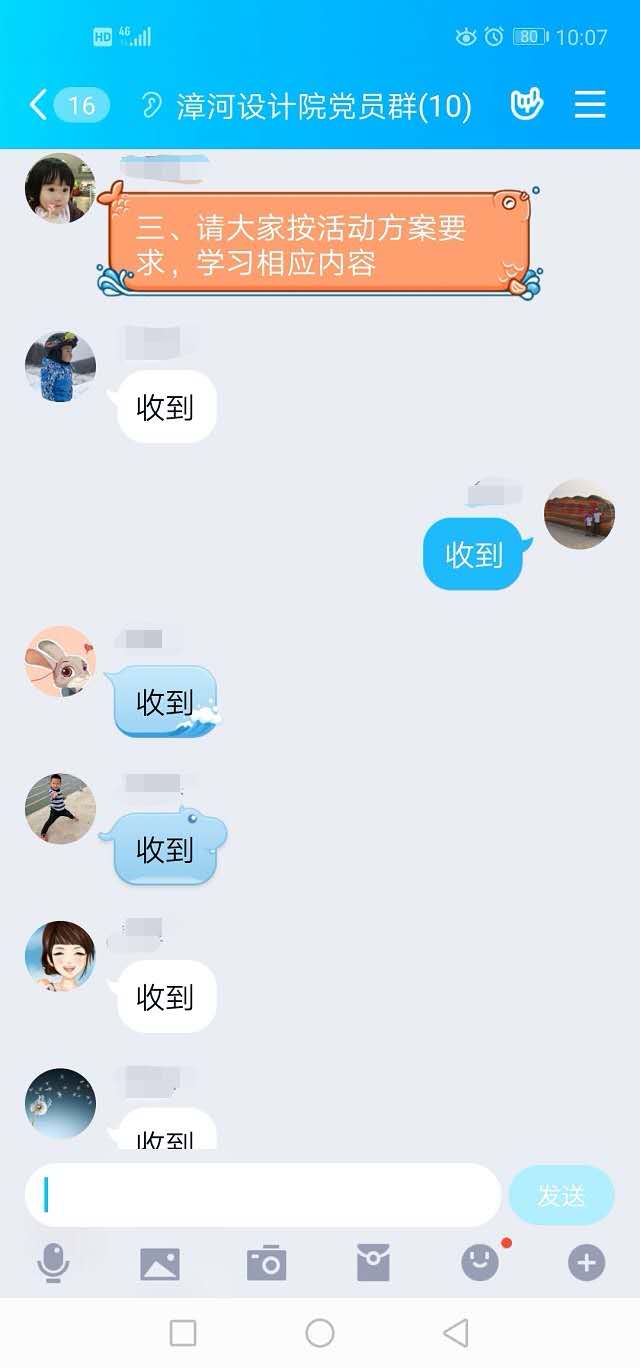Go back to the message list
Viewport: 640px width, 1368px height.
point(40,105)
